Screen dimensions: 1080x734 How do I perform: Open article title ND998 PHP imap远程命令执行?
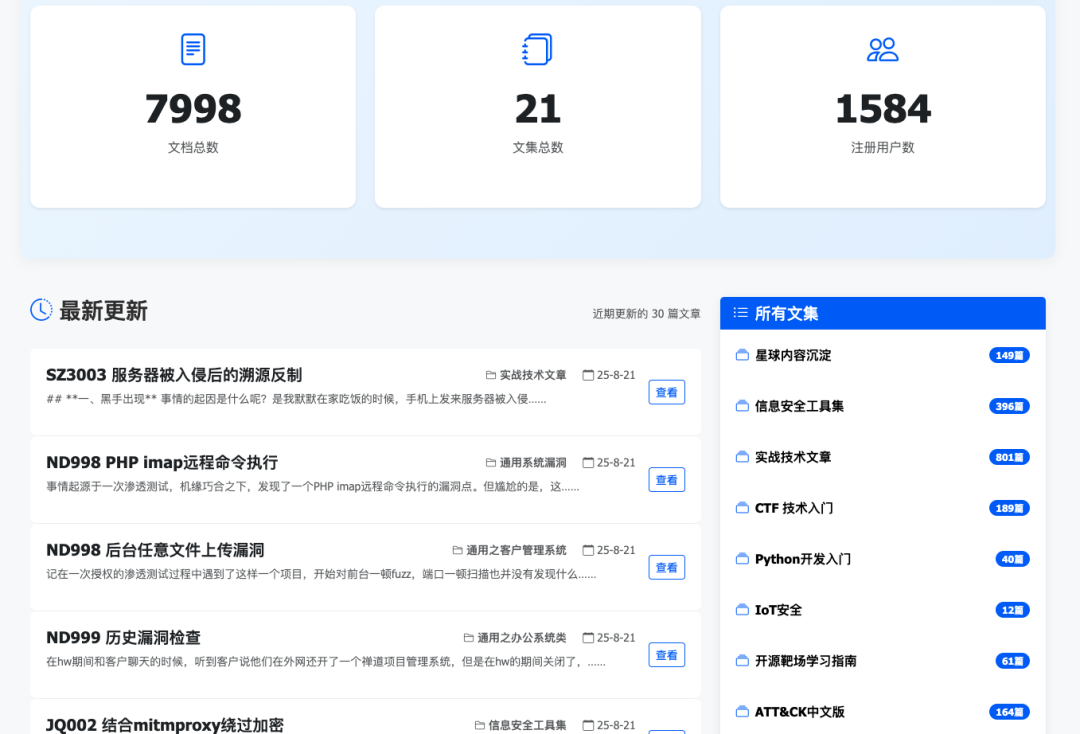click(162, 463)
